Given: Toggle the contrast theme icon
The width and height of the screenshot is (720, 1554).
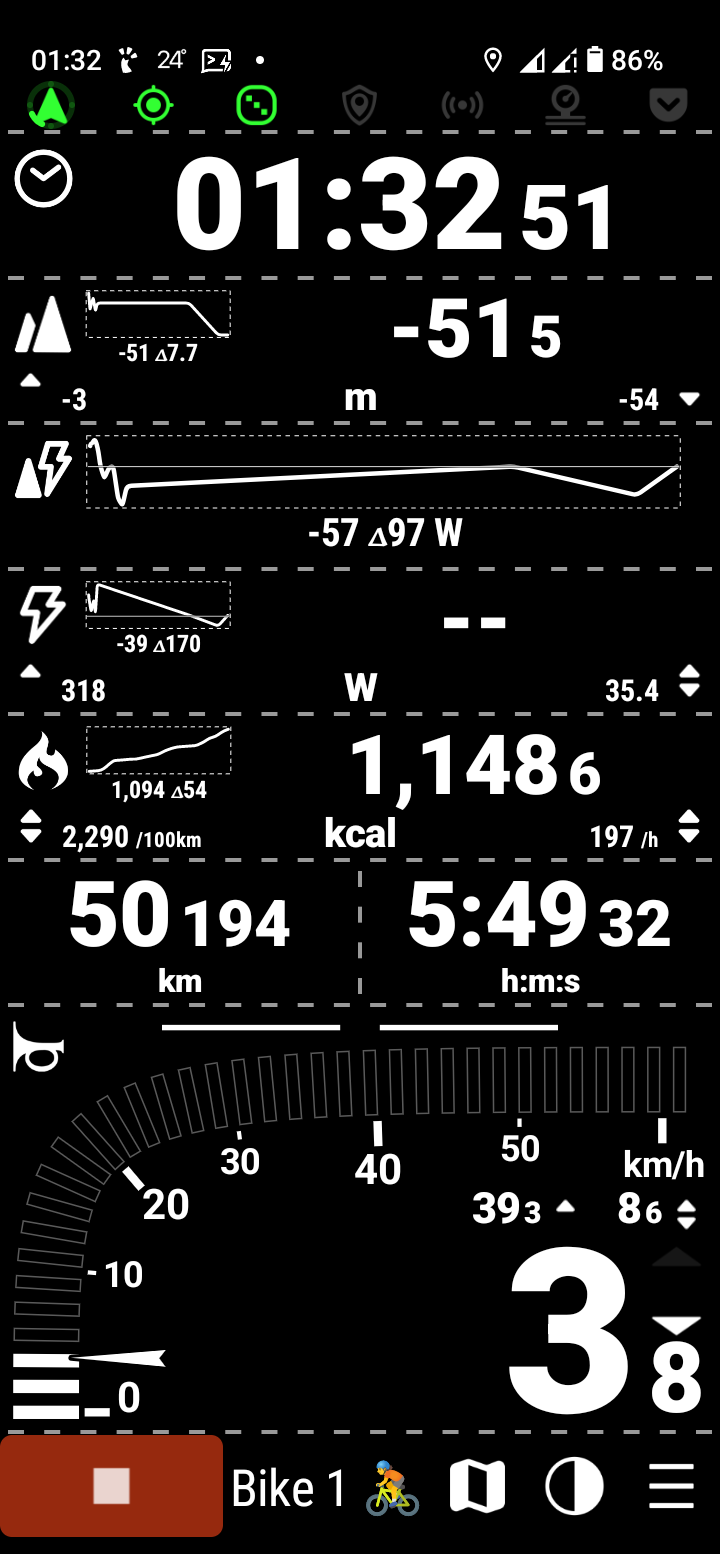Looking at the screenshot, I should (x=574, y=1487).
